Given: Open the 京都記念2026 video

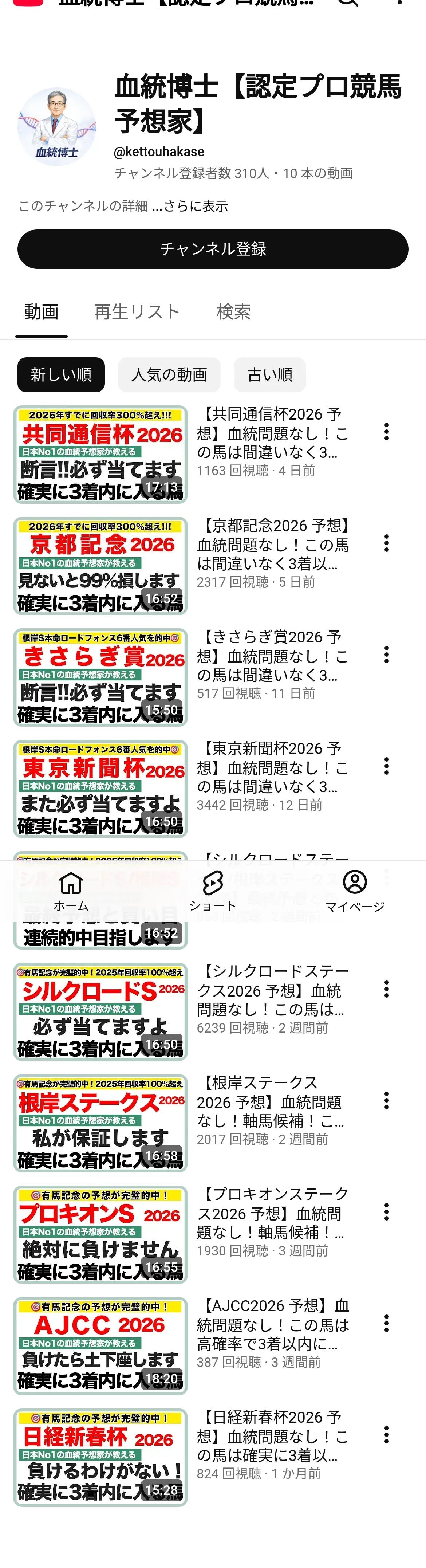Looking at the screenshot, I should point(100,566).
